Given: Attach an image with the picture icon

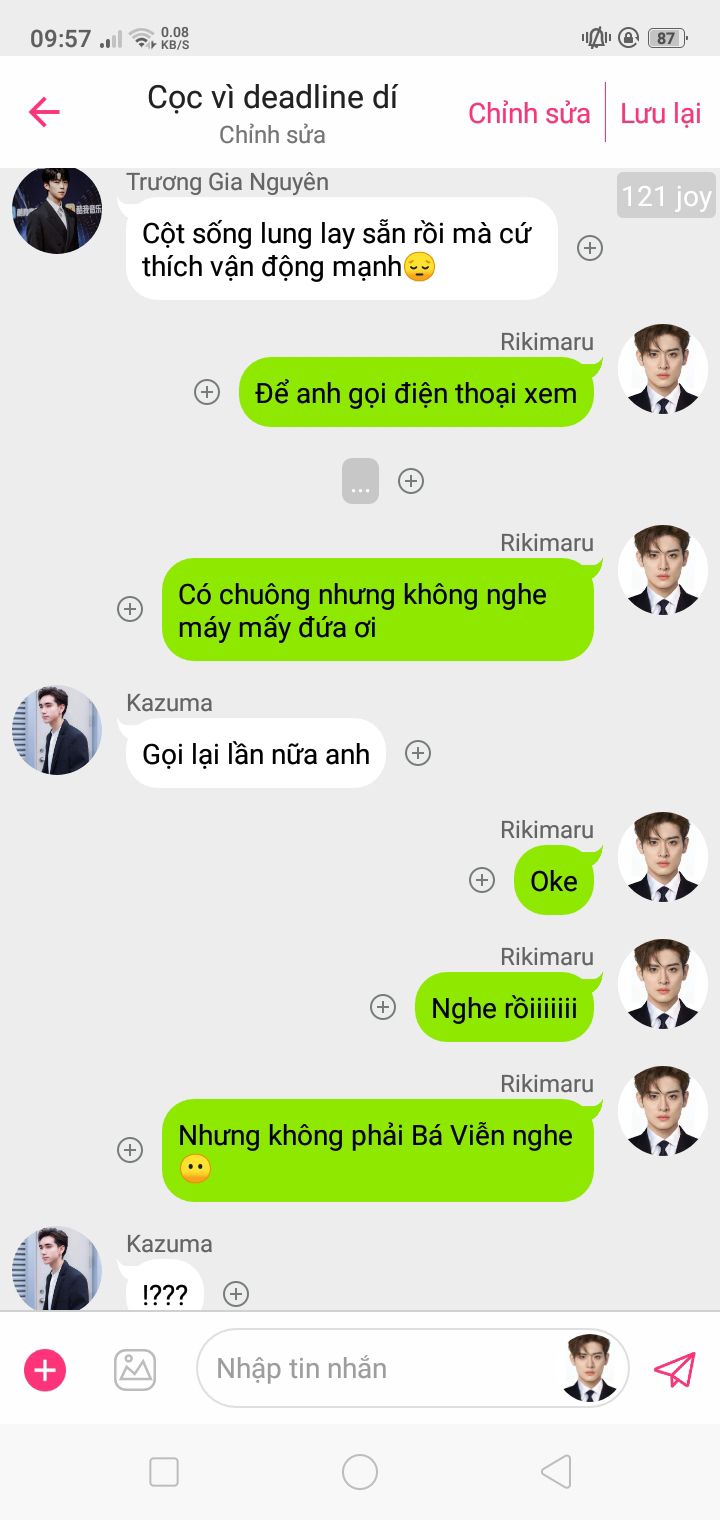Looking at the screenshot, I should [x=135, y=1370].
